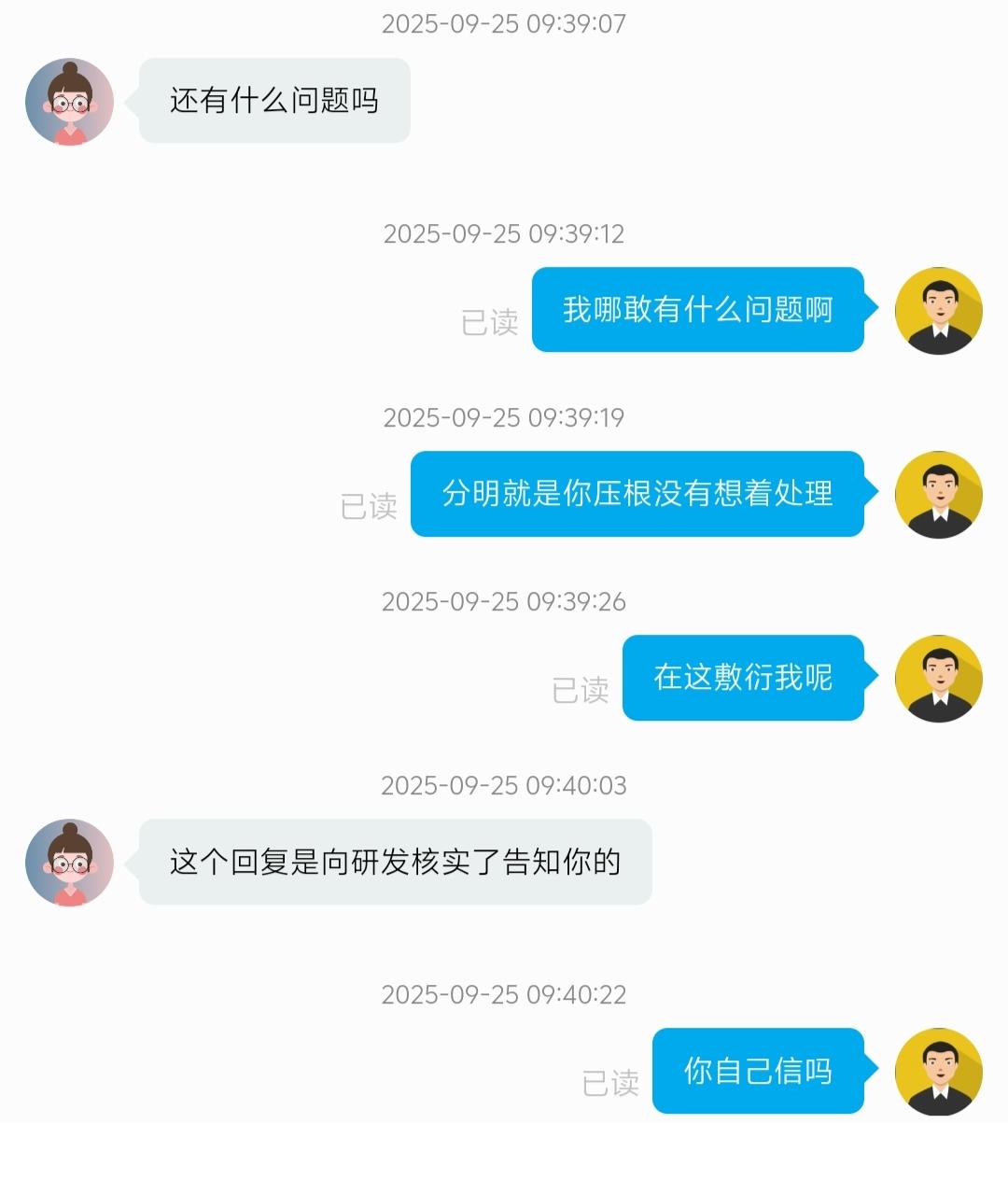The width and height of the screenshot is (1008, 1180).
Task: Select the message '还有什么问题吗'
Action: pyautogui.click(x=273, y=101)
